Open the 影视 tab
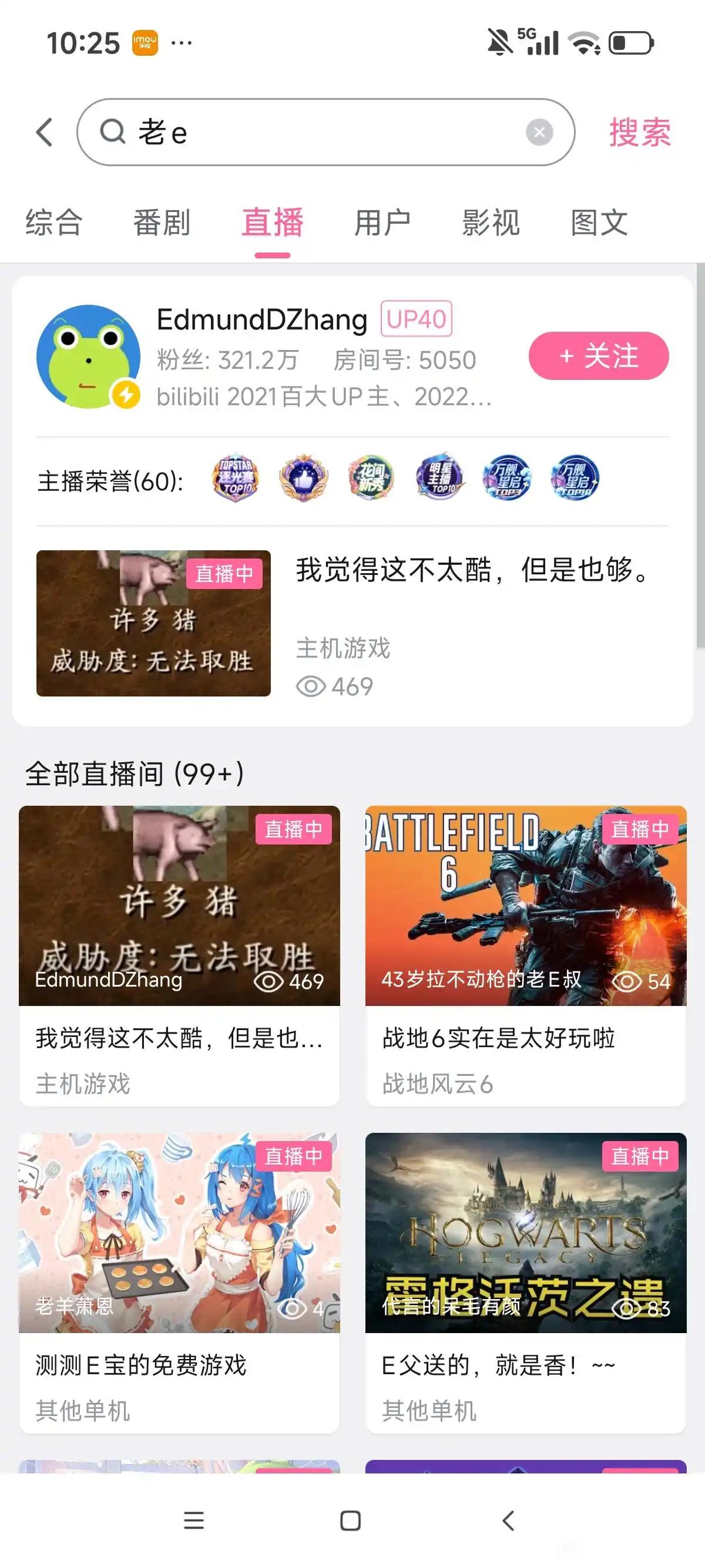The width and height of the screenshot is (705, 1568). click(x=491, y=222)
